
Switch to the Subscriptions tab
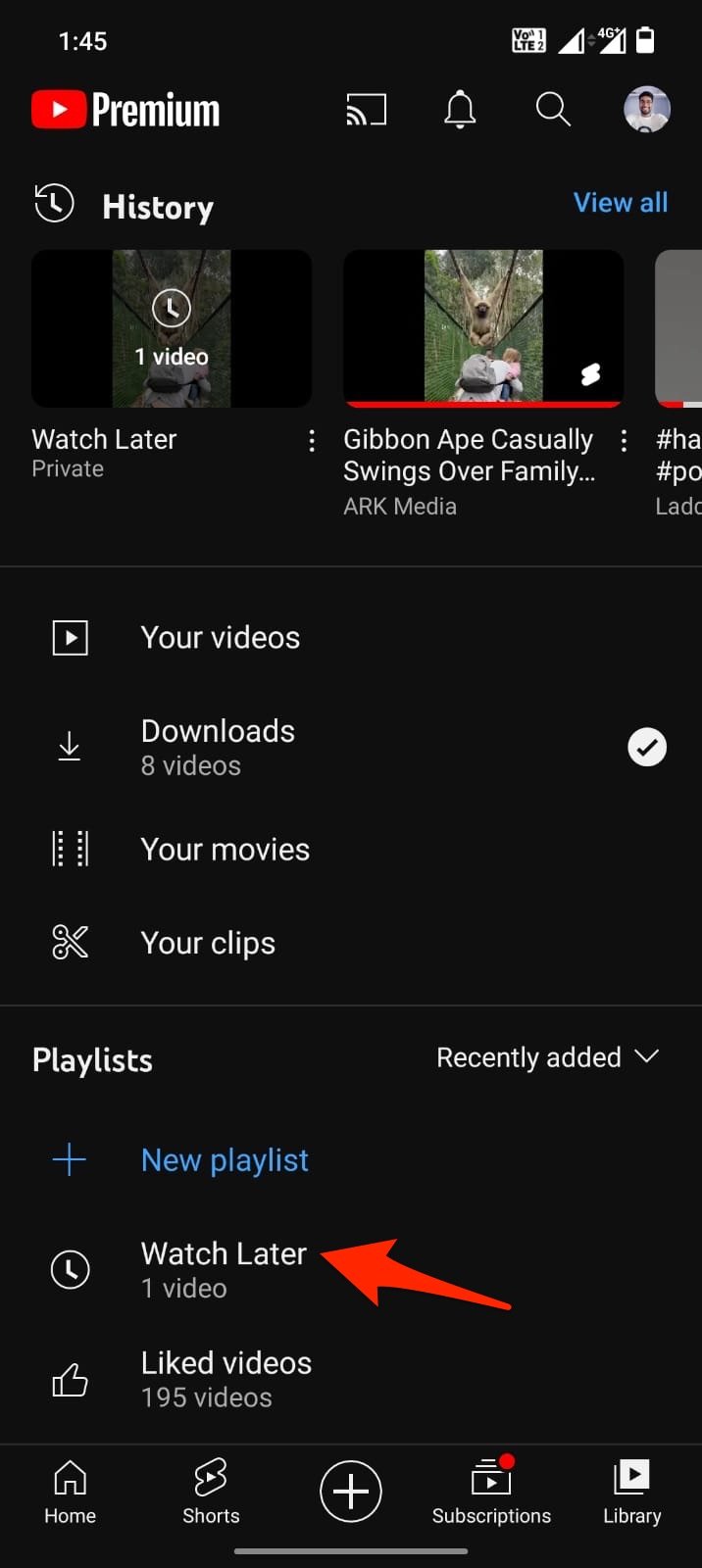click(491, 1492)
